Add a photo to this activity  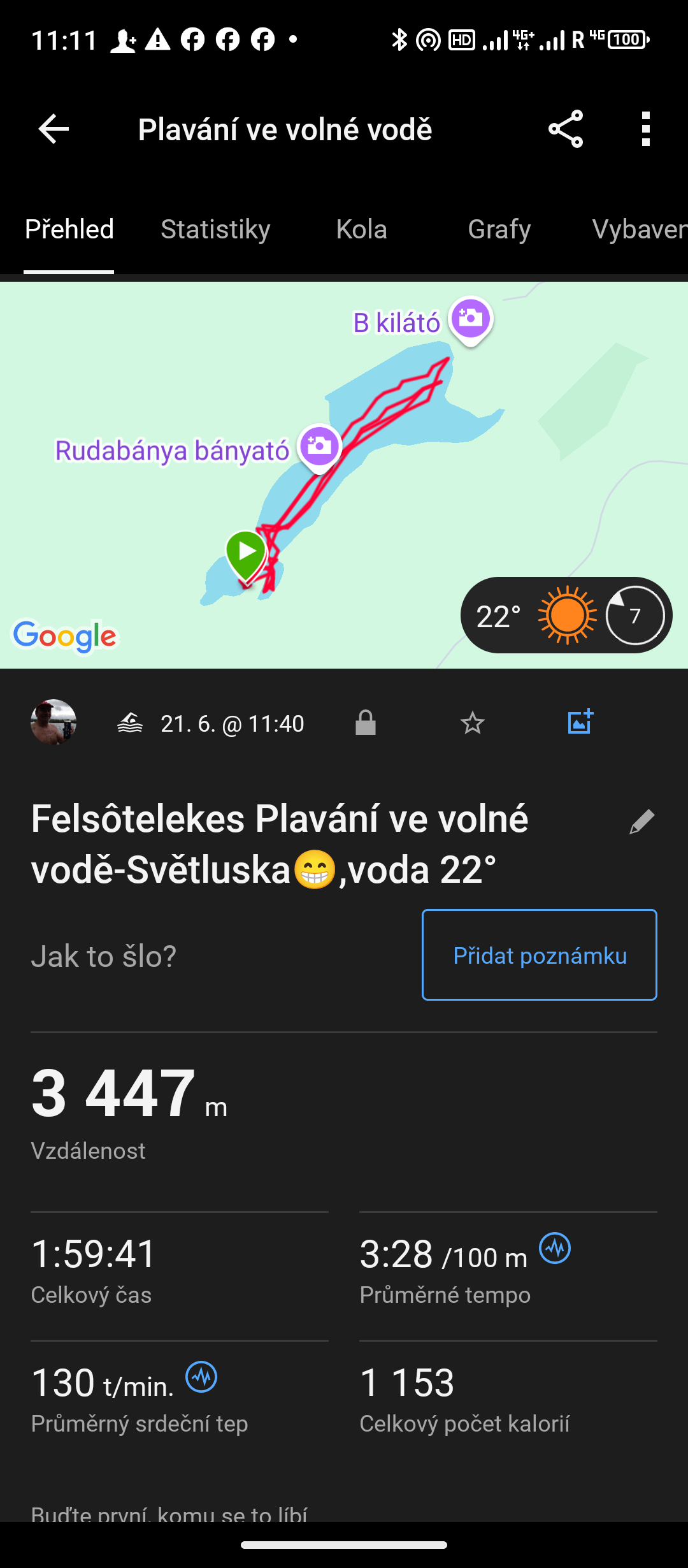(x=580, y=722)
